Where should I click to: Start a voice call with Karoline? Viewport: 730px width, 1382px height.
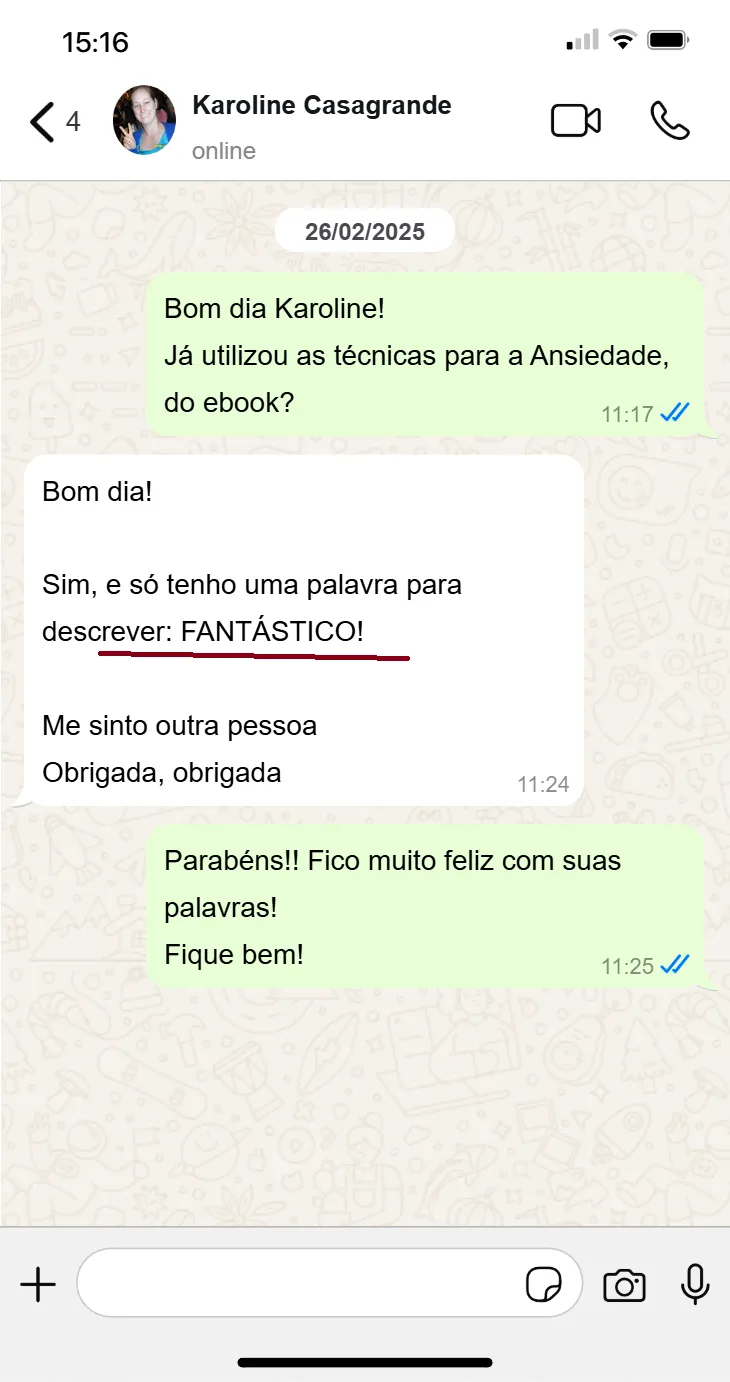tap(668, 120)
